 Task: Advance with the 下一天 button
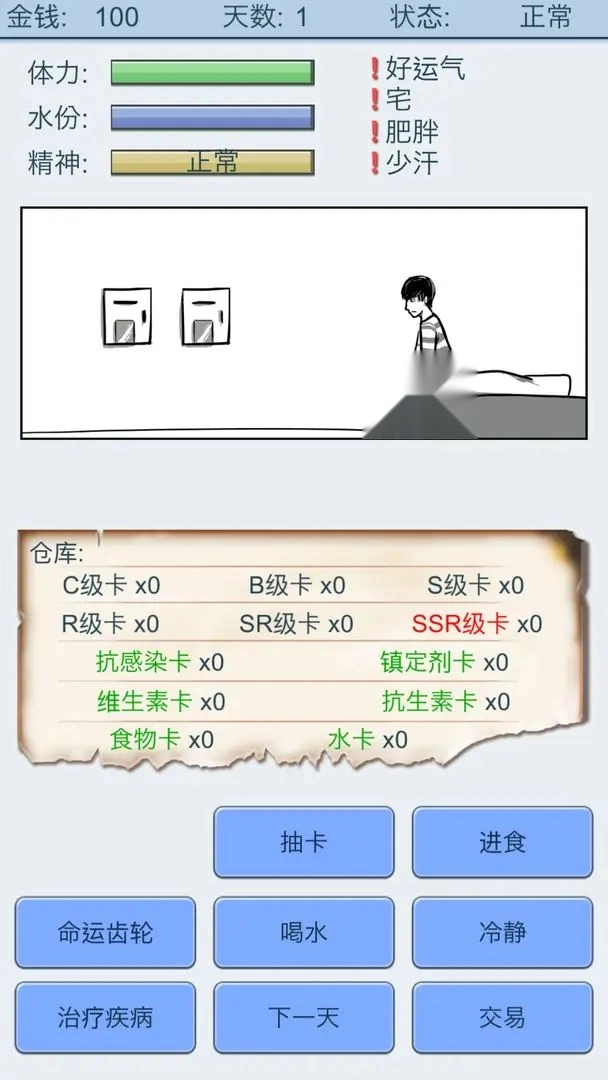click(303, 1018)
